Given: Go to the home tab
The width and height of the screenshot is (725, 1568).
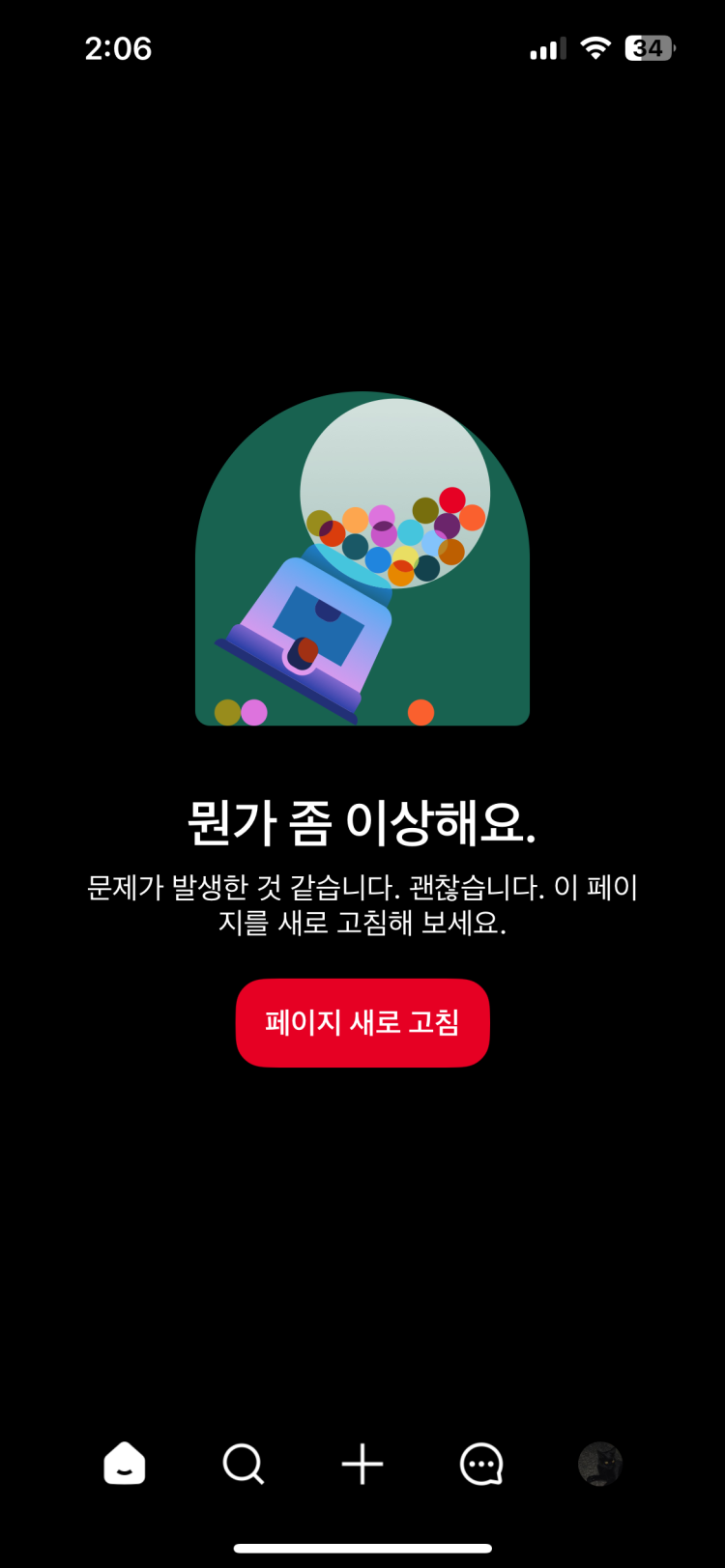Looking at the screenshot, I should coord(125,1464).
